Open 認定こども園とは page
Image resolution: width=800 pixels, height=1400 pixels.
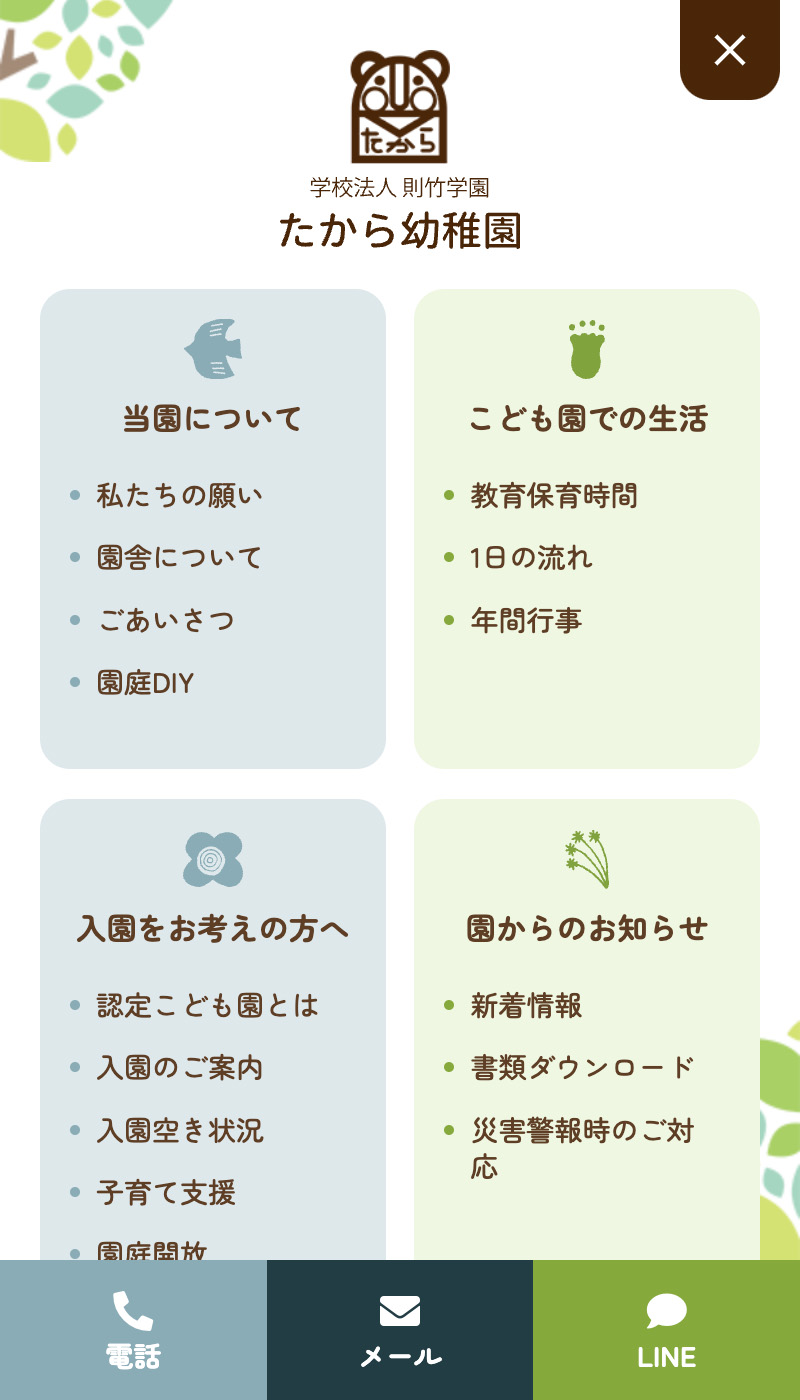(x=207, y=1005)
